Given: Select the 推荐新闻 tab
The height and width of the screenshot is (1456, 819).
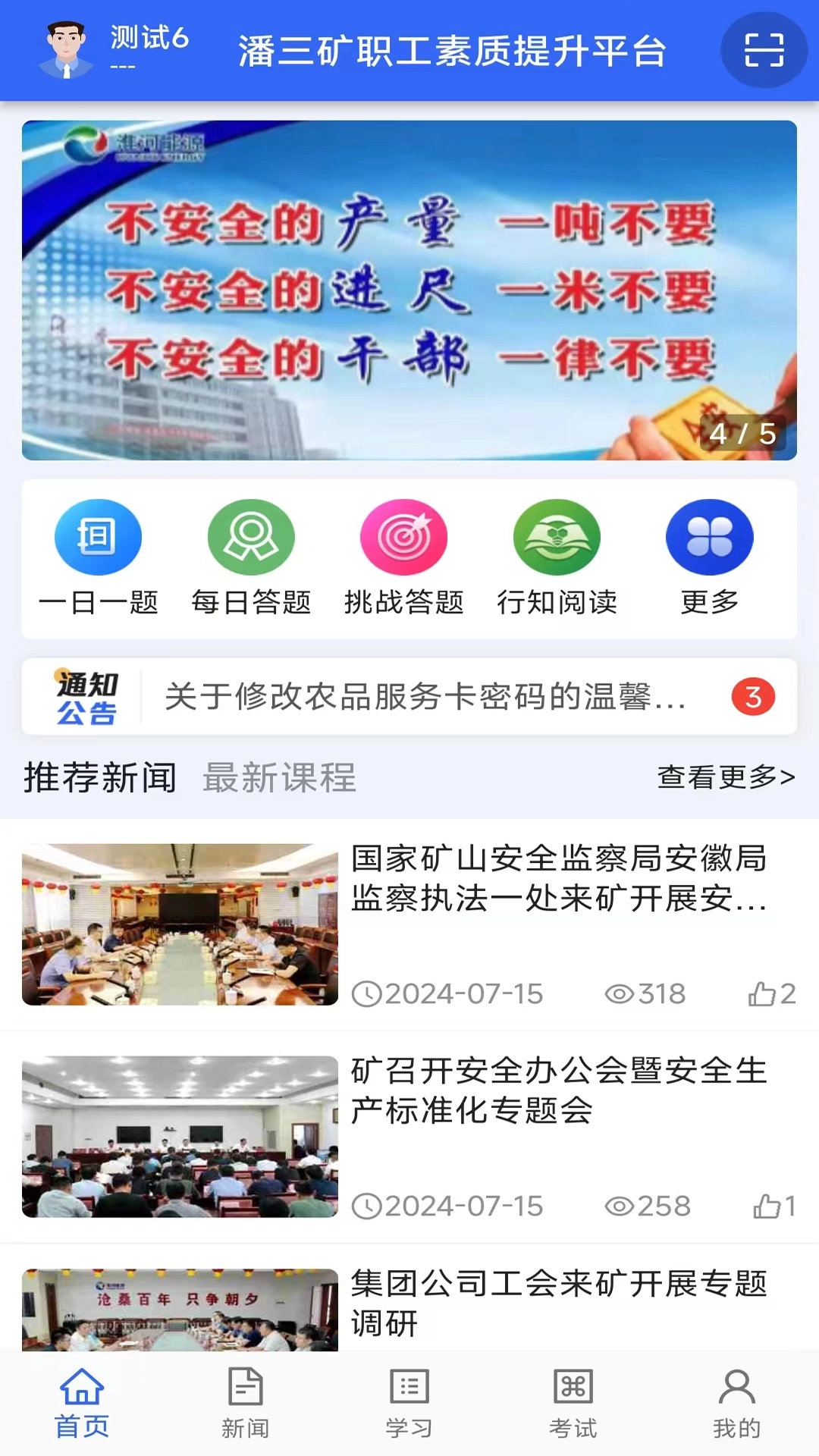Looking at the screenshot, I should pyautogui.click(x=99, y=778).
